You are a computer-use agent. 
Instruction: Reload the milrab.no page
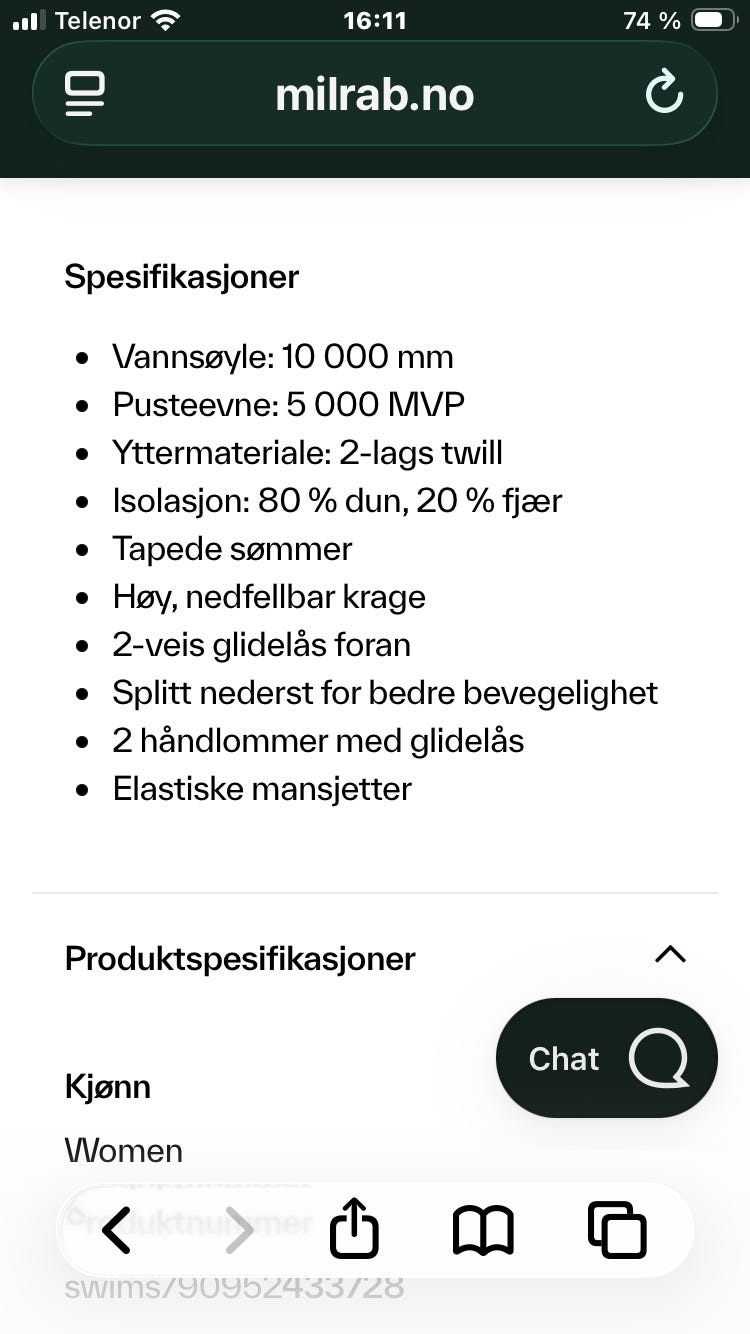point(664,93)
